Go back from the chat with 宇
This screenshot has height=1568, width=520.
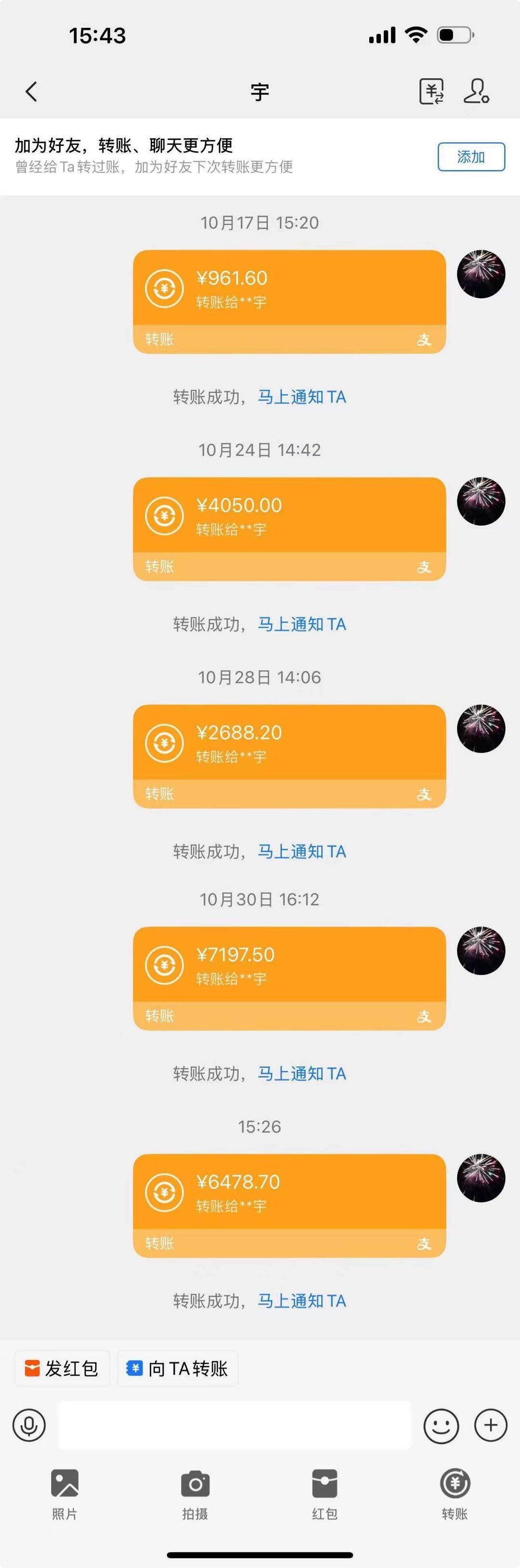click(x=31, y=92)
